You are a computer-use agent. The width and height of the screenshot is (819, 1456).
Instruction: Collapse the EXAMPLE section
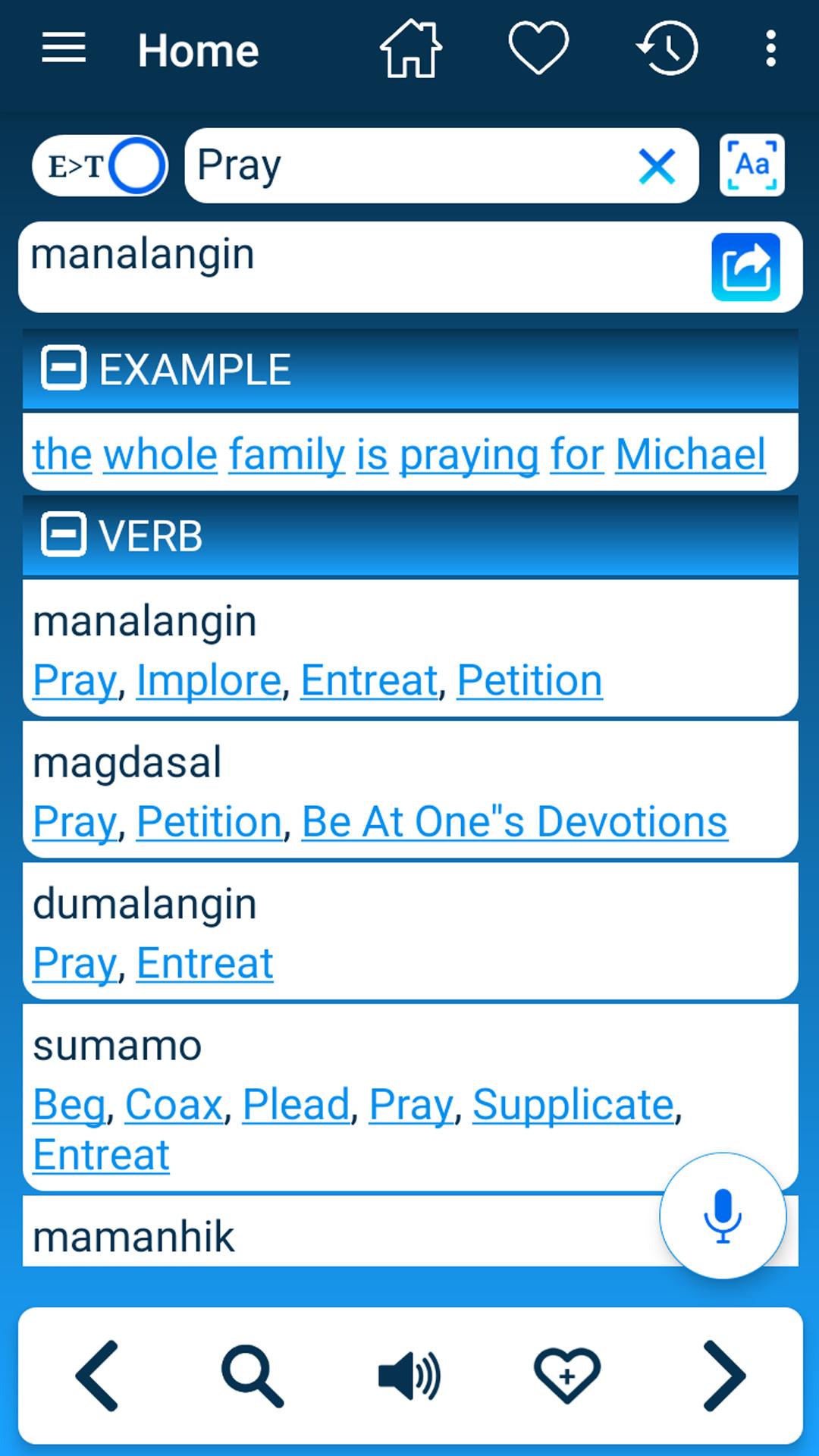point(63,369)
